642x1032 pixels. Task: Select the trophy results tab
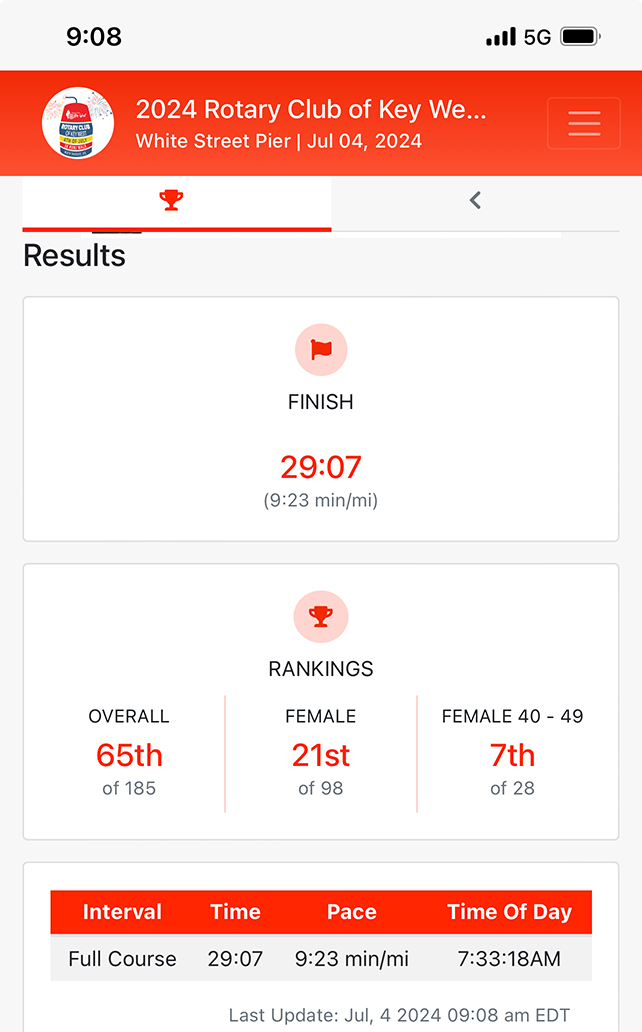(172, 201)
